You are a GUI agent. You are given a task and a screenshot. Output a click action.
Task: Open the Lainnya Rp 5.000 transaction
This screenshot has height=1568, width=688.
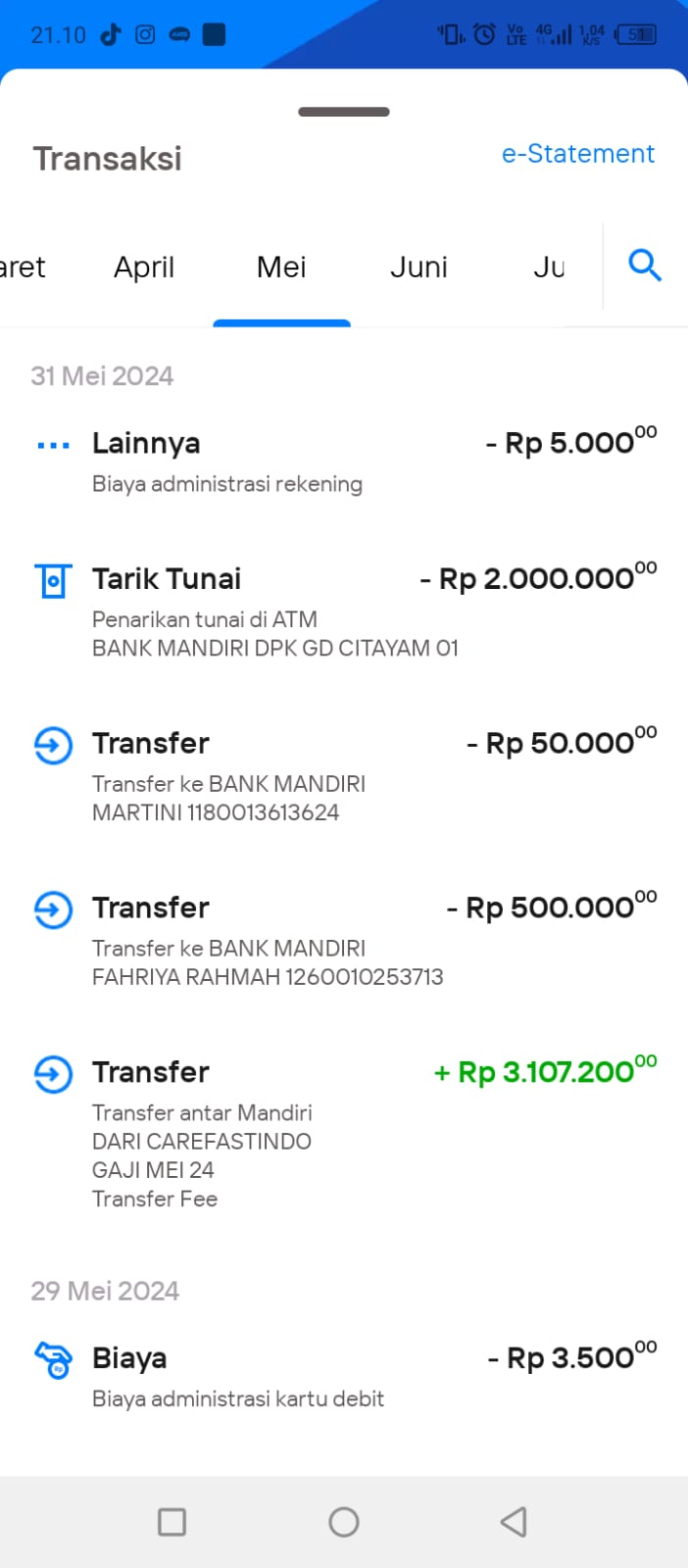click(x=344, y=461)
